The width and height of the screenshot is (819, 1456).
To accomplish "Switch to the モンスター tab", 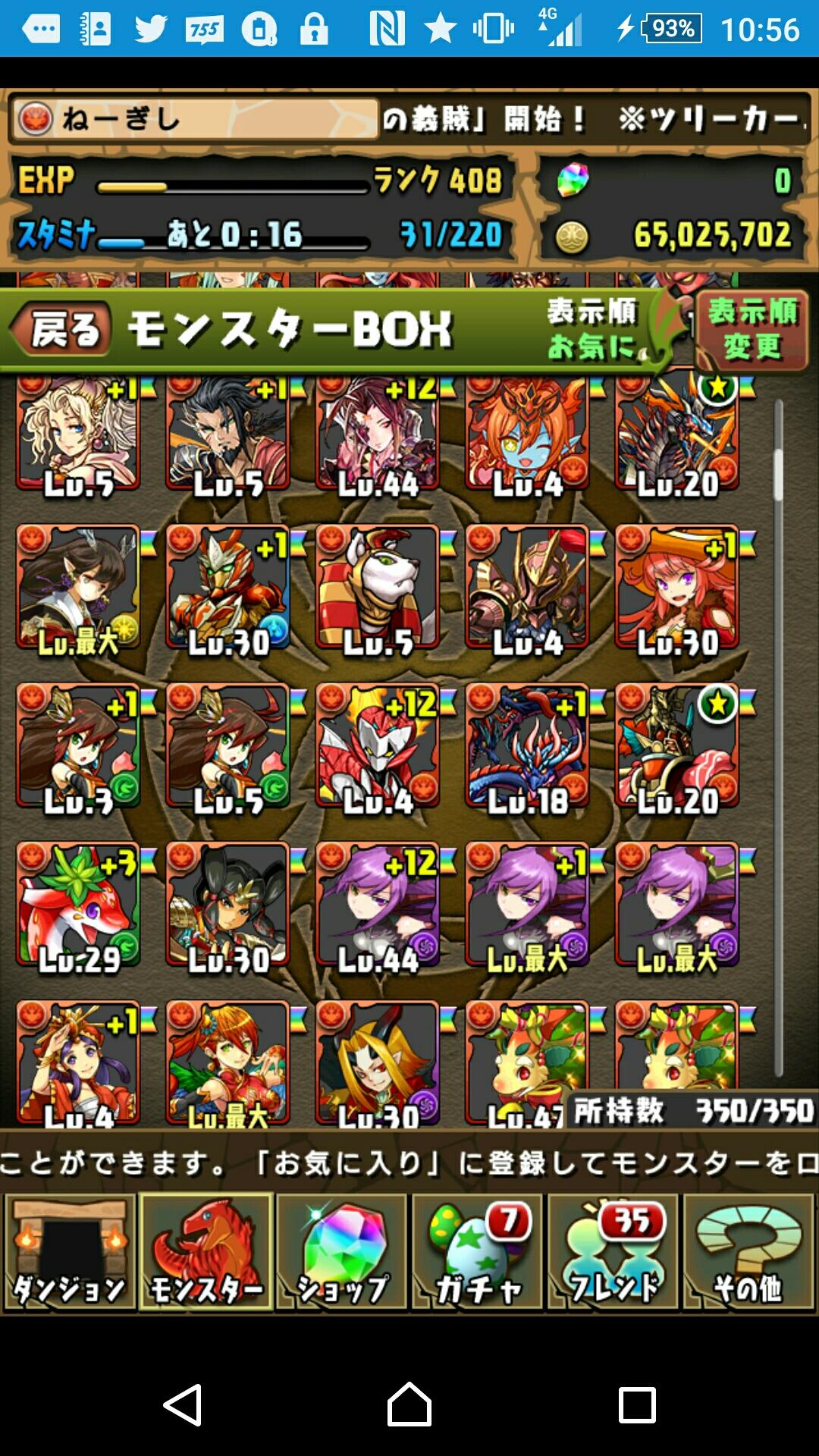I will click(x=206, y=1251).
